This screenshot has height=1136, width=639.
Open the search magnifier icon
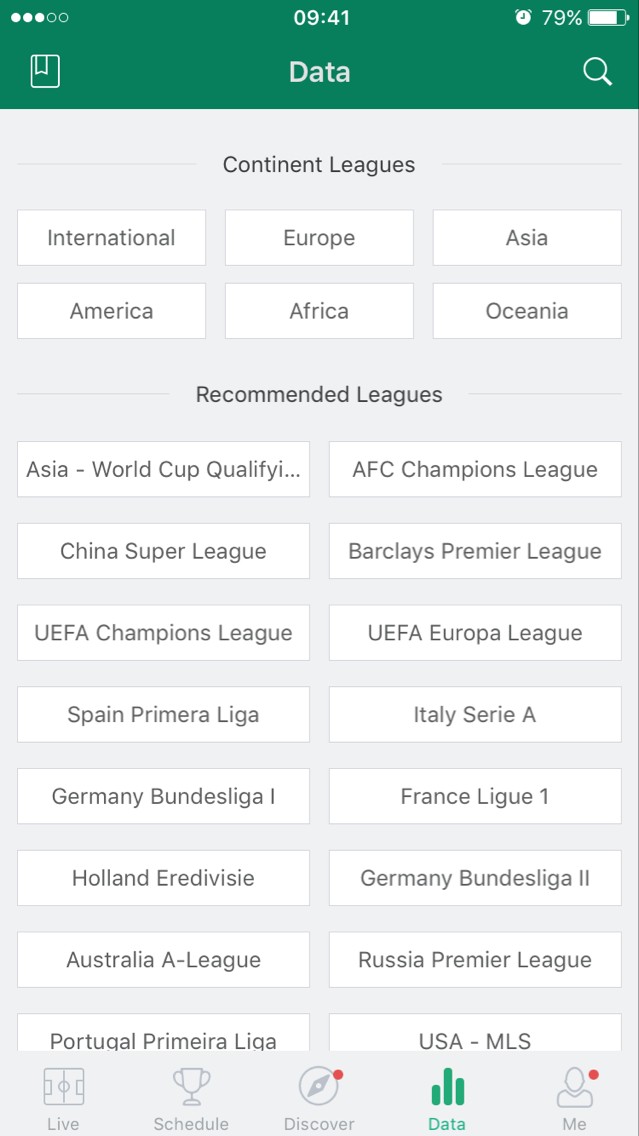pos(597,72)
